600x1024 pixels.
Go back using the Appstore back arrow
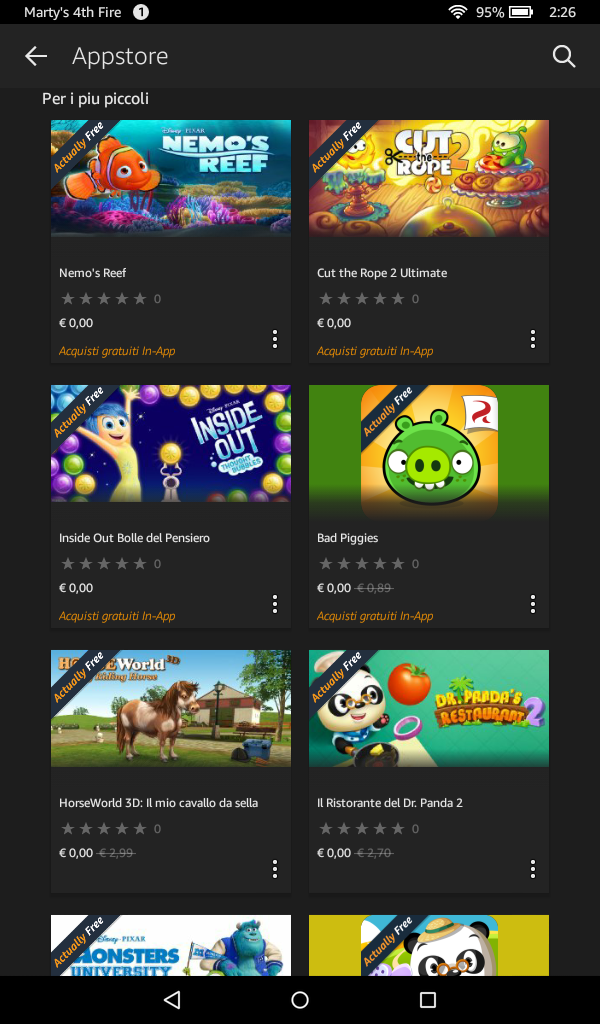pyautogui.click(x=36, y=57)
